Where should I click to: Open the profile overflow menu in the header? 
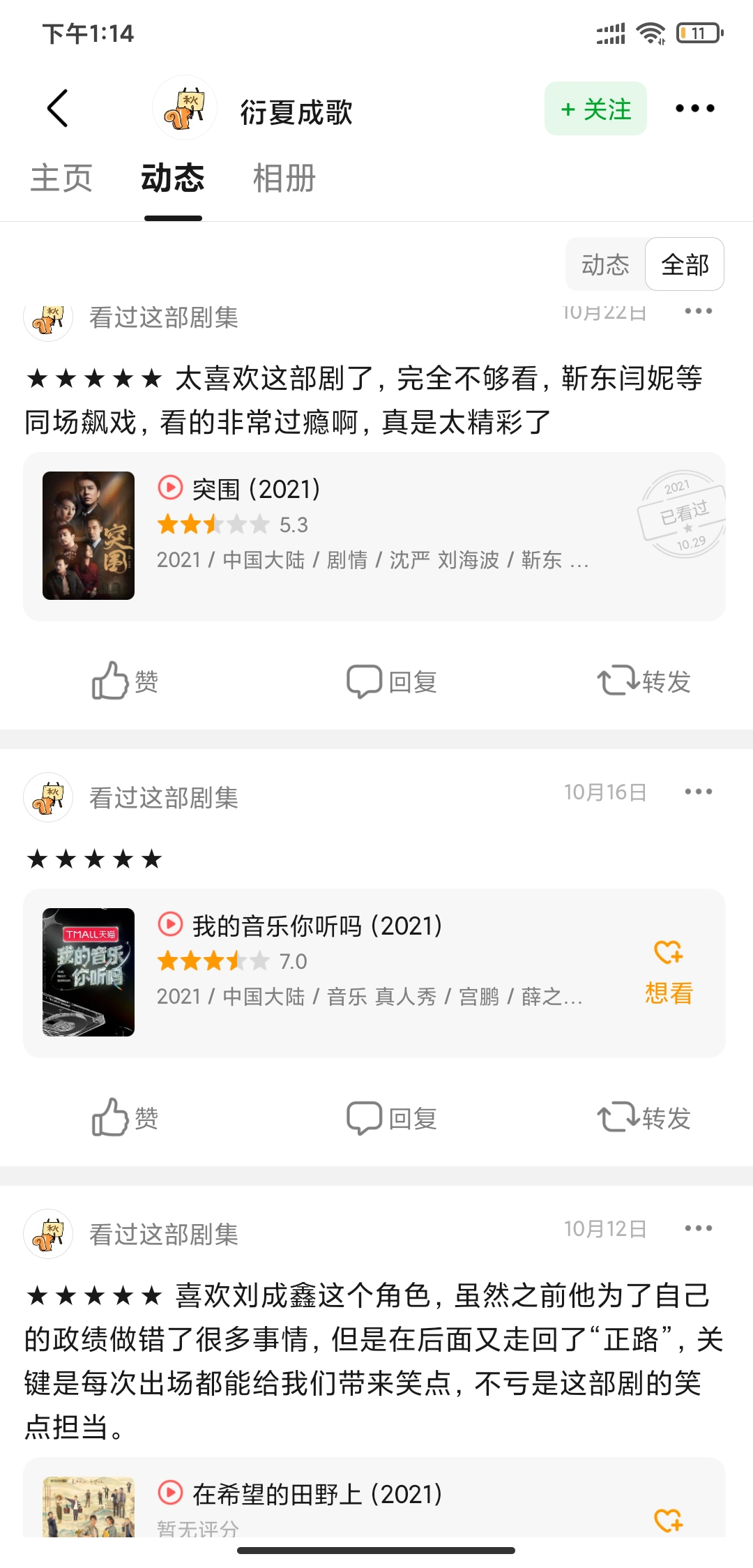pyautogui.click(x=694, y=109)
